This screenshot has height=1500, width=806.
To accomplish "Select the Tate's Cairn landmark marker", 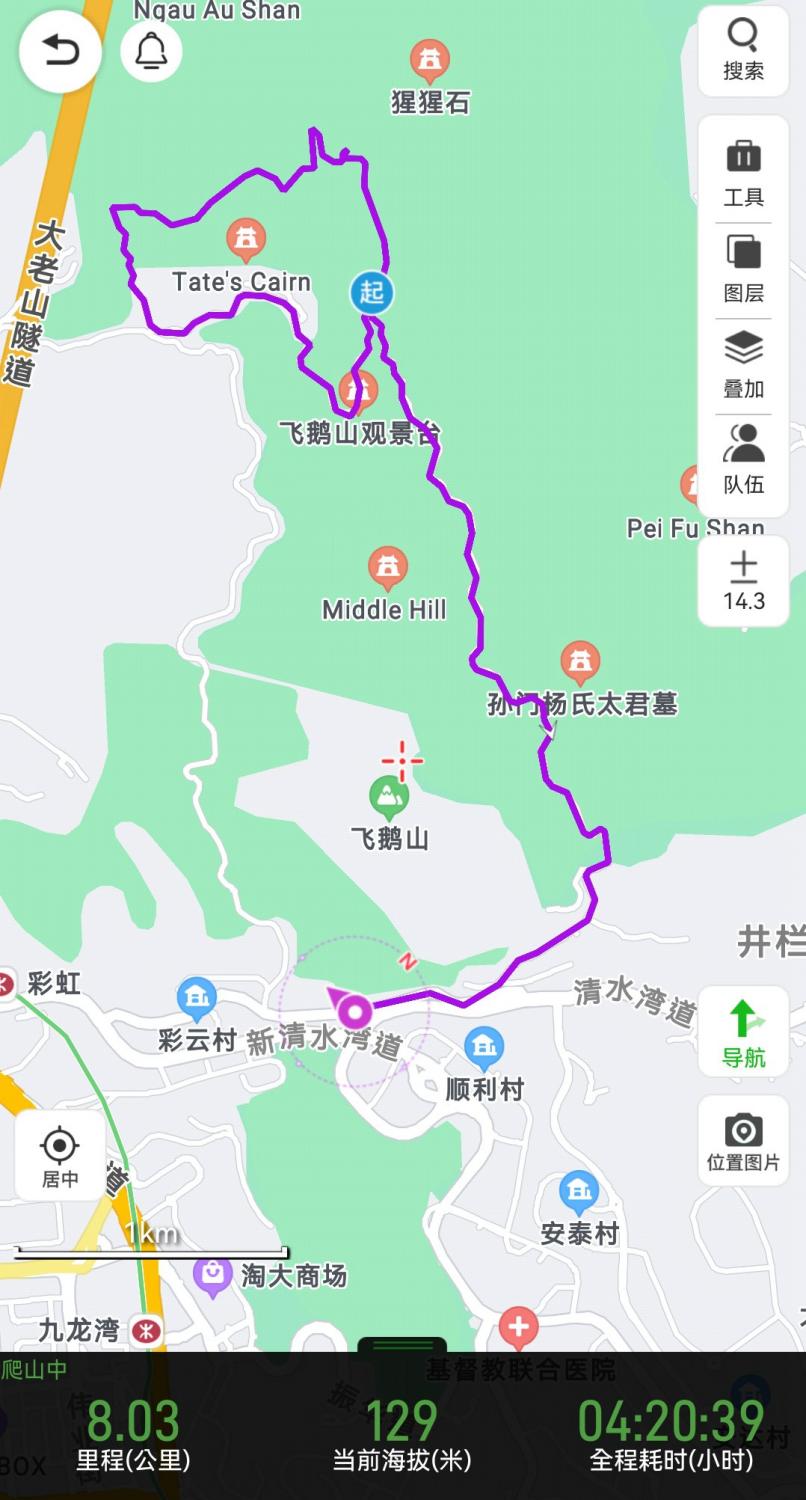I will click(245, 238).
